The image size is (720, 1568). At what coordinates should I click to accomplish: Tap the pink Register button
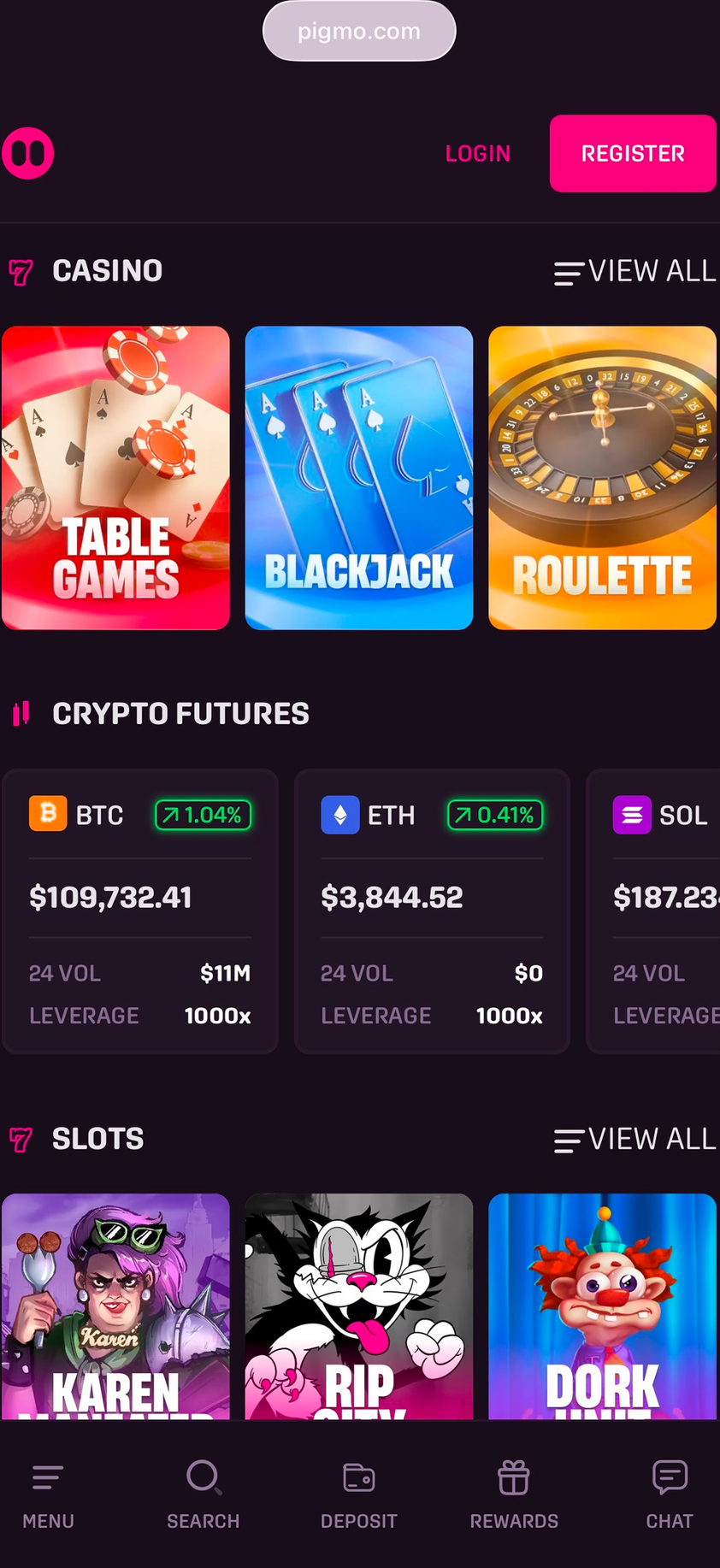click(x=632, y=154)
